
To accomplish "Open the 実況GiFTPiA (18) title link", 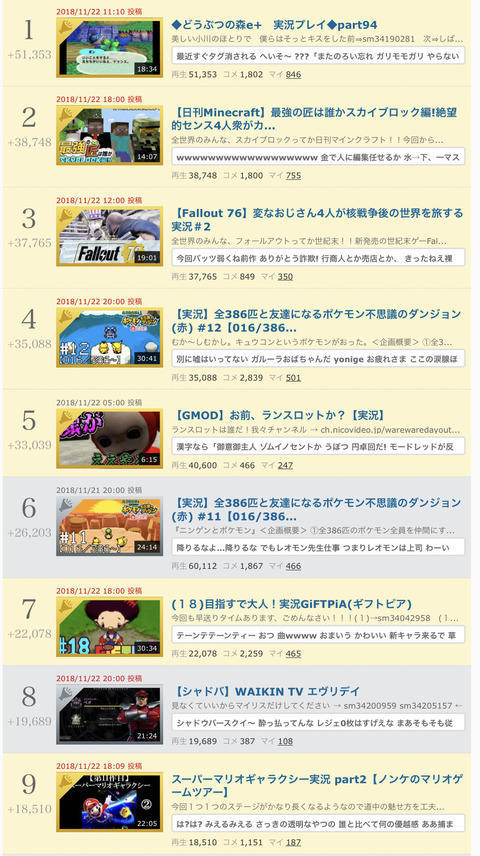I will [292, 604].
